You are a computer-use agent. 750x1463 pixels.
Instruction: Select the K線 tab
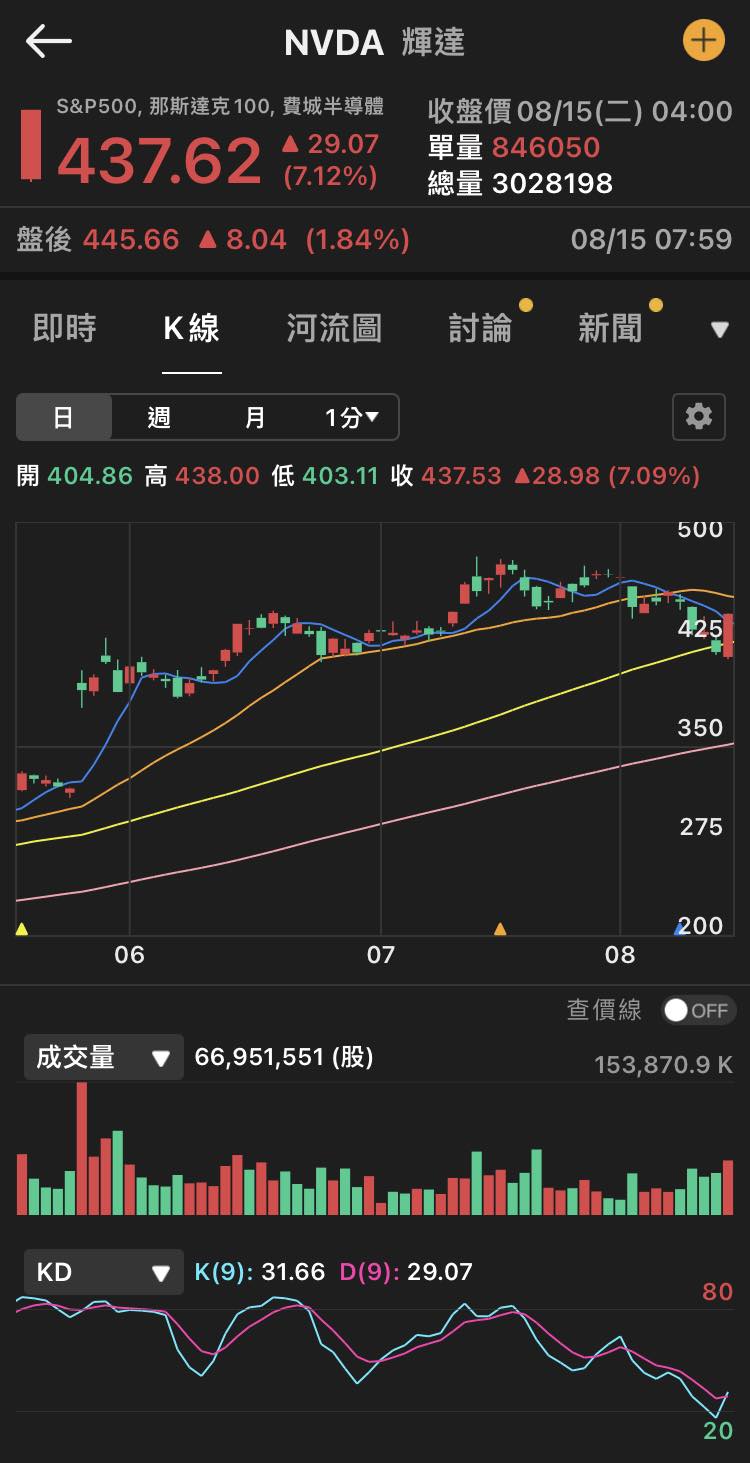click(191, 328)
